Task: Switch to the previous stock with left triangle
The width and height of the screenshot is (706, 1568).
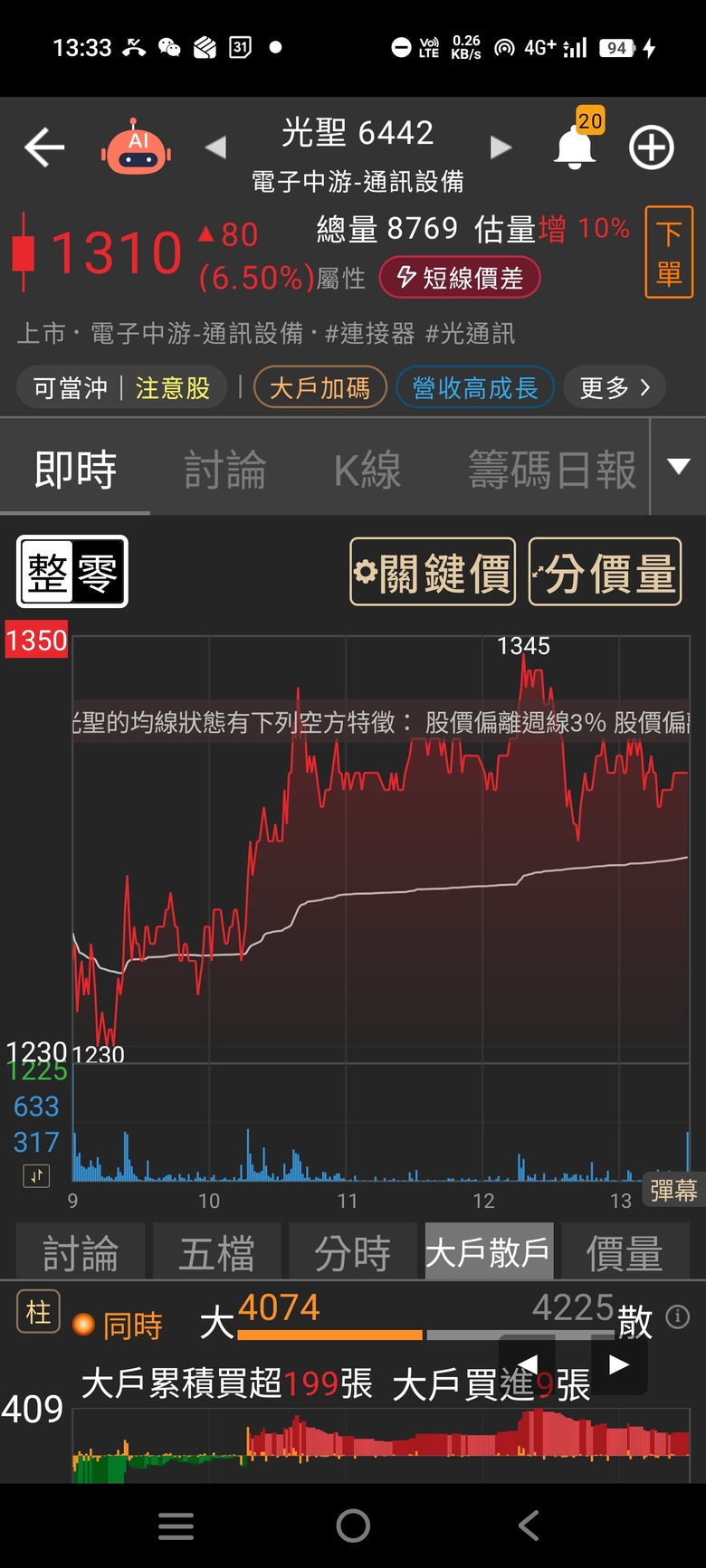Action: tap(215, 147)
